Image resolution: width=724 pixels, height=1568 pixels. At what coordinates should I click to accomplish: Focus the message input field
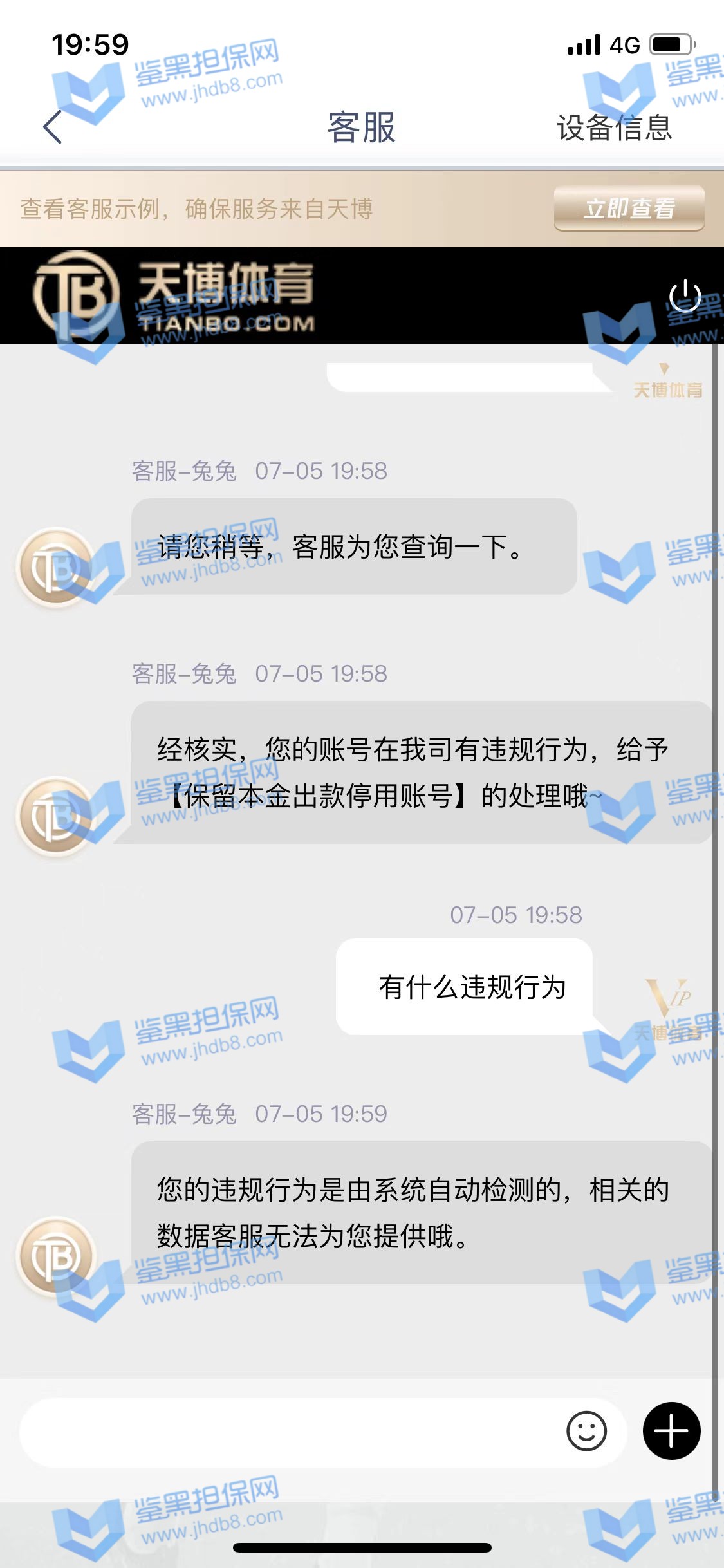click(x=290, y=1432)
